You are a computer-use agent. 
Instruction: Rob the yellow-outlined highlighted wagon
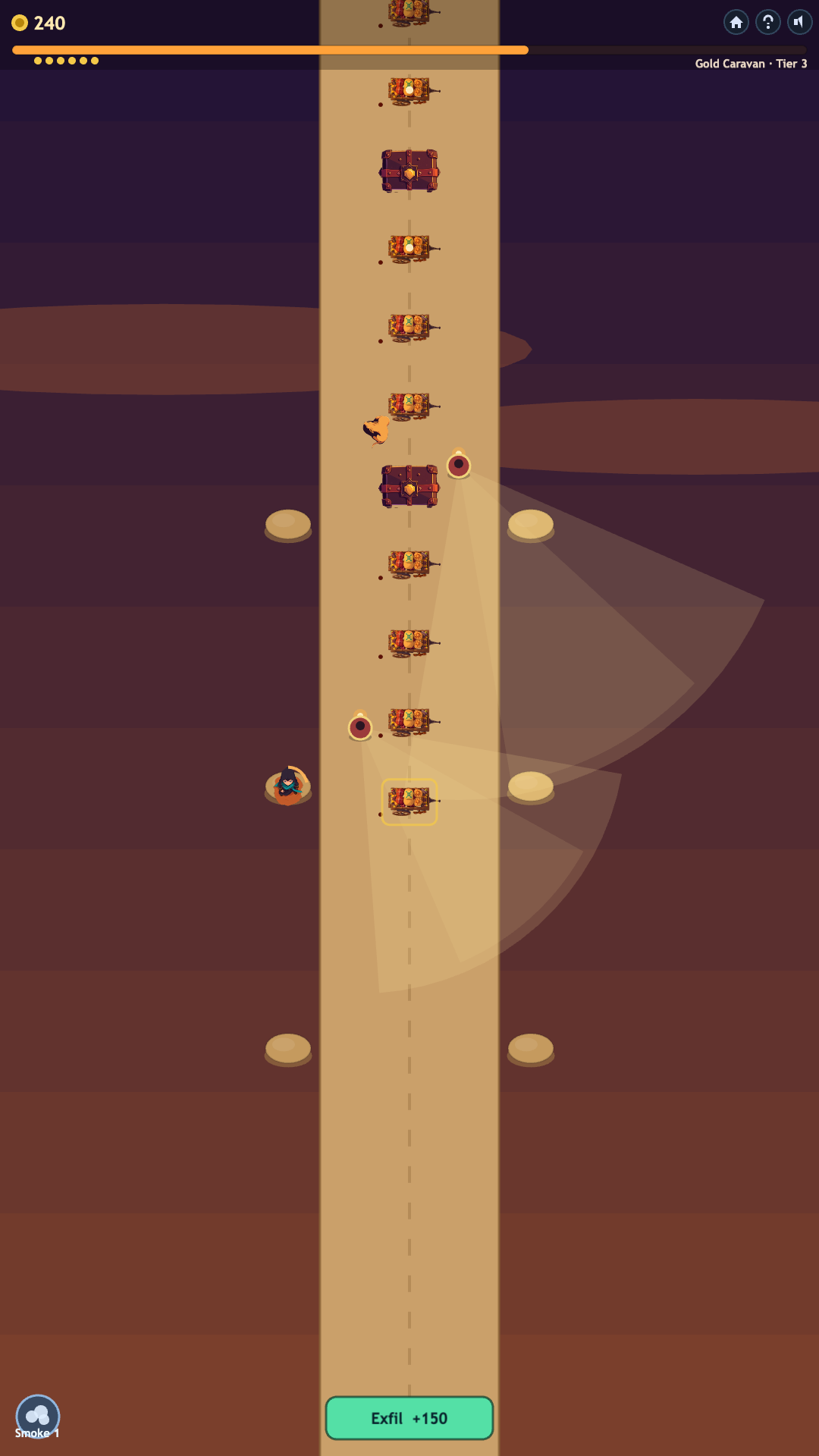point(409,802)
